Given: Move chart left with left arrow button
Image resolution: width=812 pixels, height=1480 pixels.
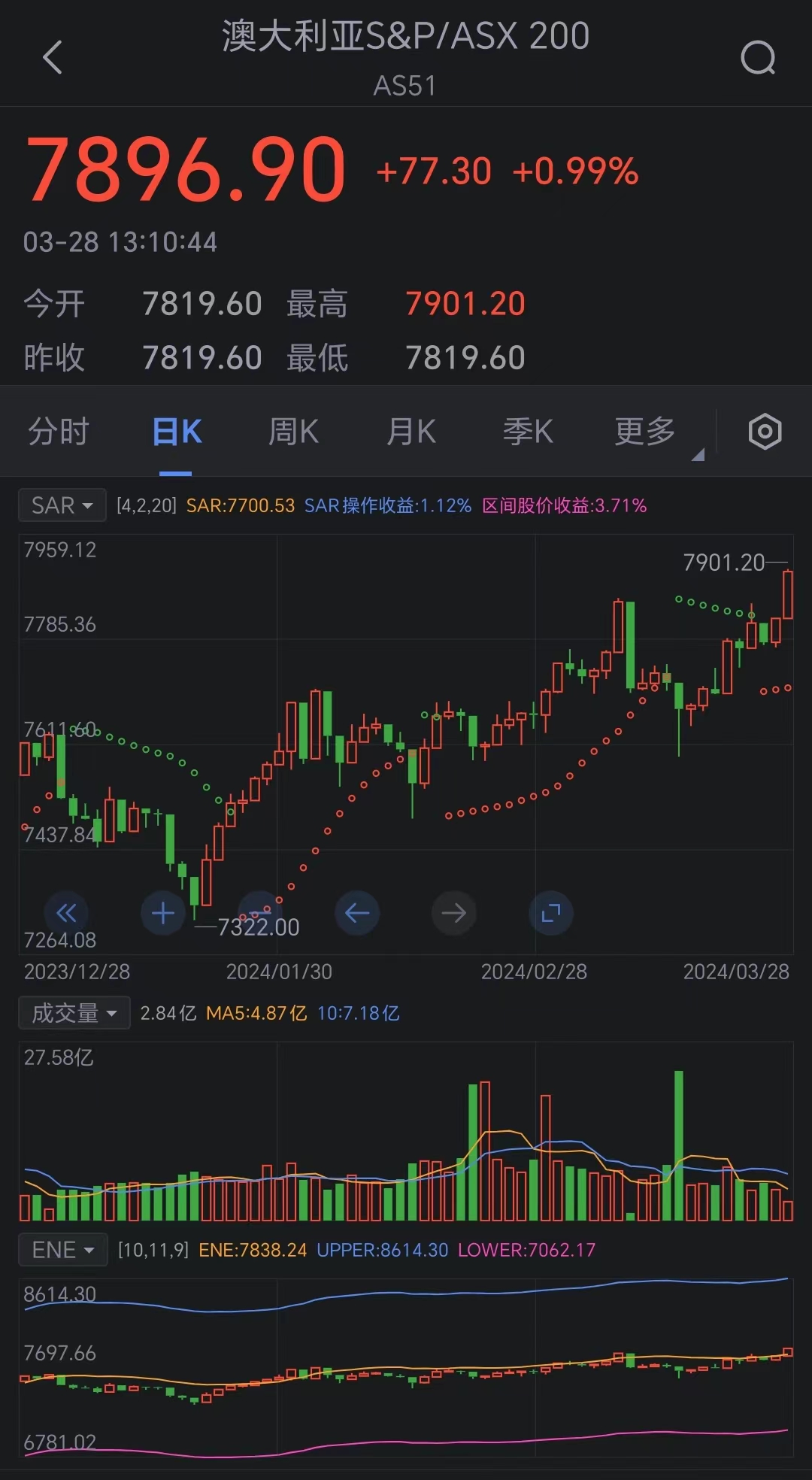Looking at the screenshot, I should 357,913.
